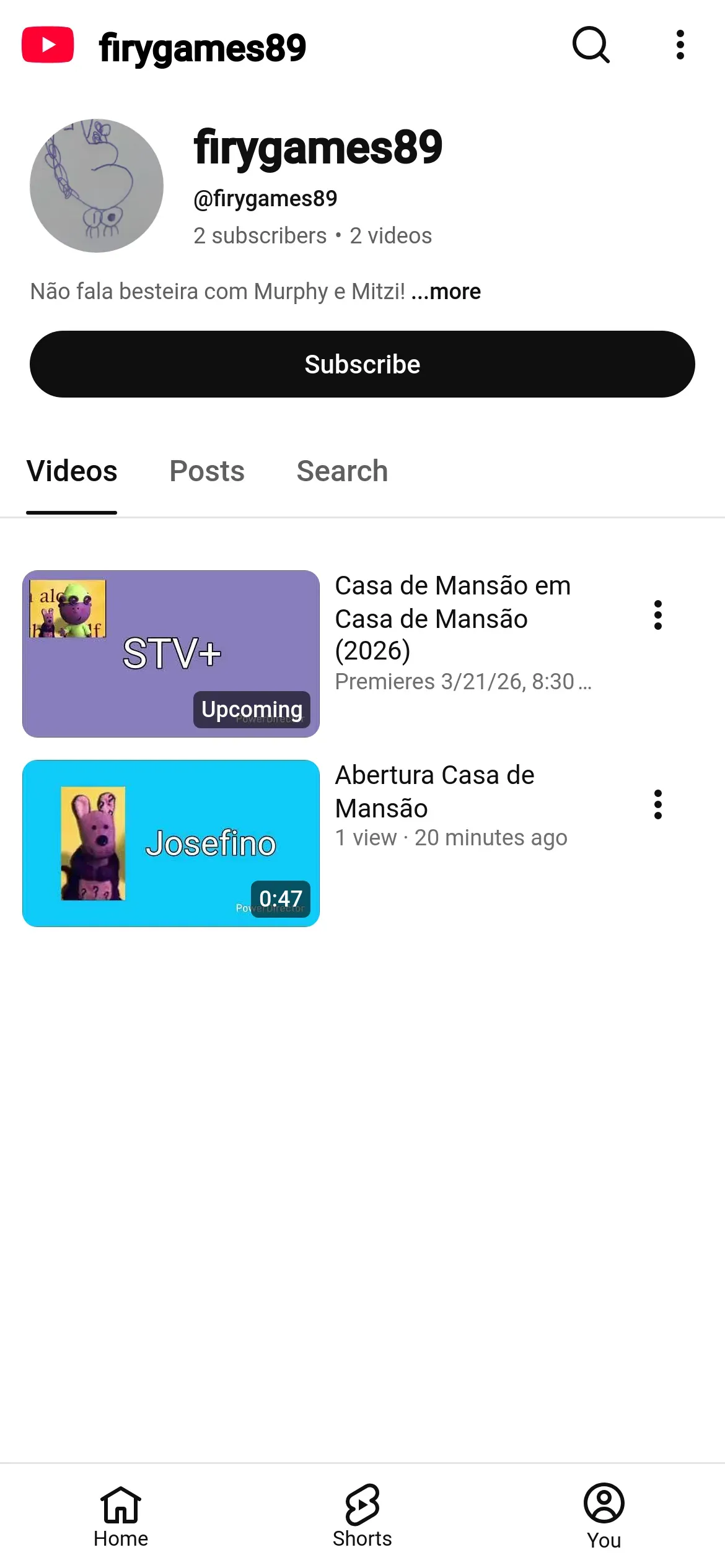Image resolution: width=725 pixels, height=1568 pixels.
Task: Tap the YouTube logo in the header
Action: click(48, 45)
